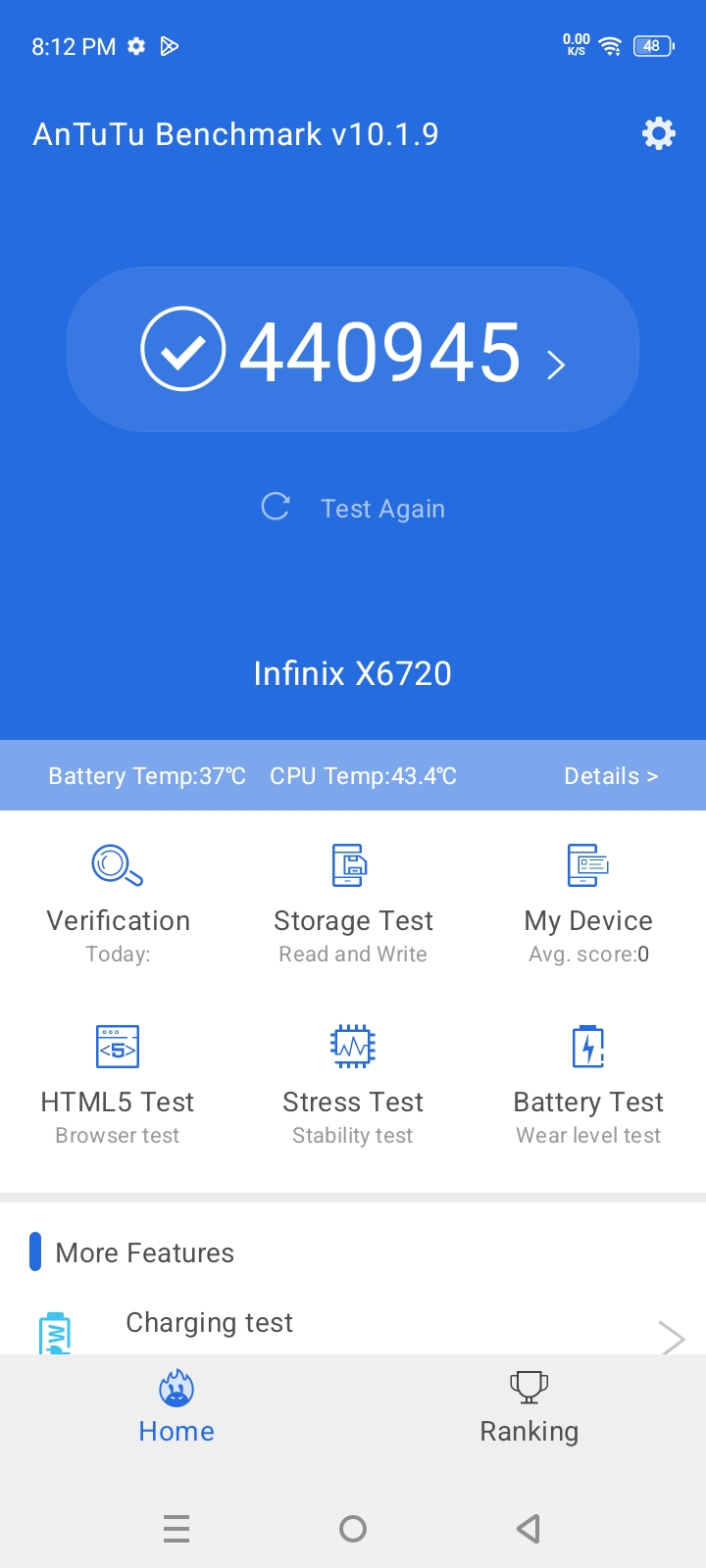706x1568 pixels.
Task: Select the Home tab
Action: (176, 1407)
